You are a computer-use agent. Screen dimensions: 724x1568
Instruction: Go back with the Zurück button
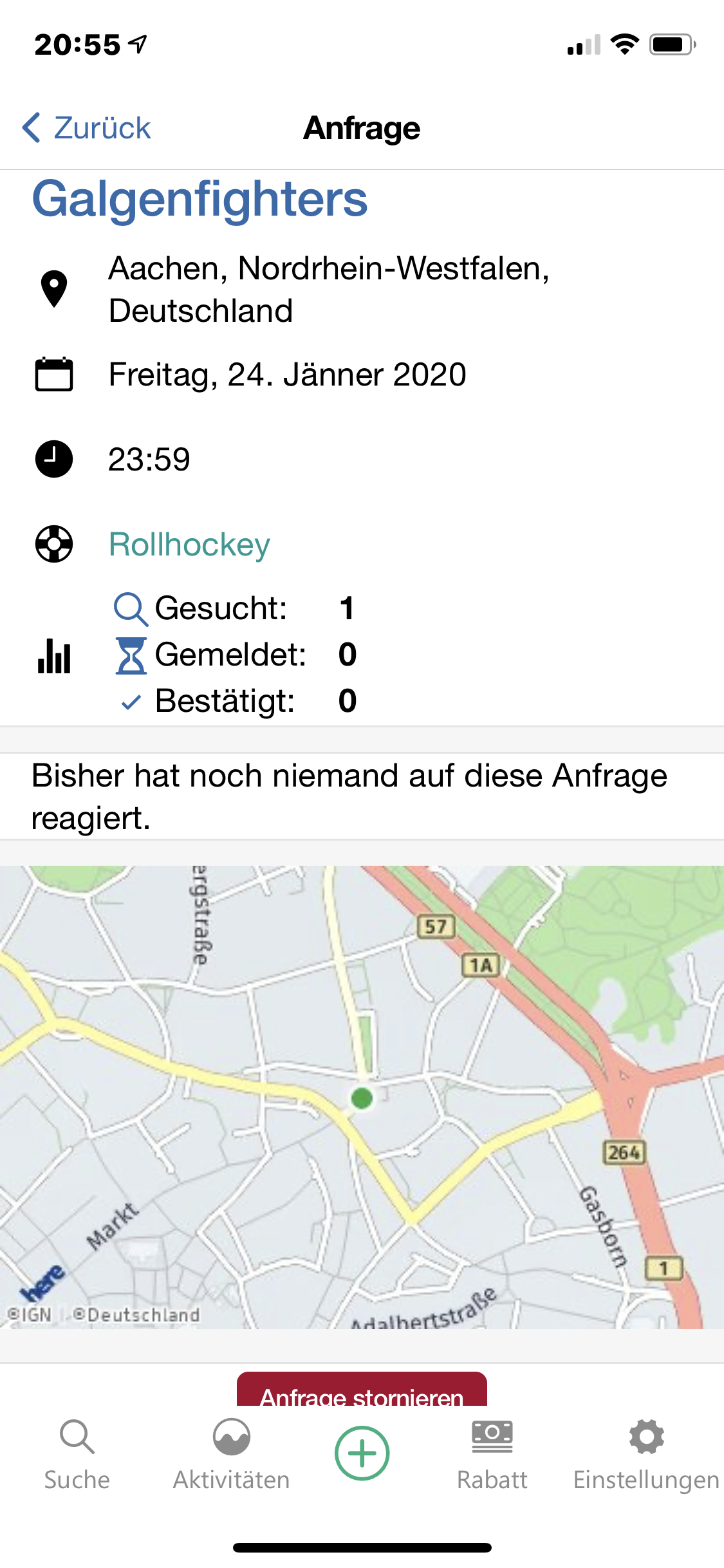(86, 127)
